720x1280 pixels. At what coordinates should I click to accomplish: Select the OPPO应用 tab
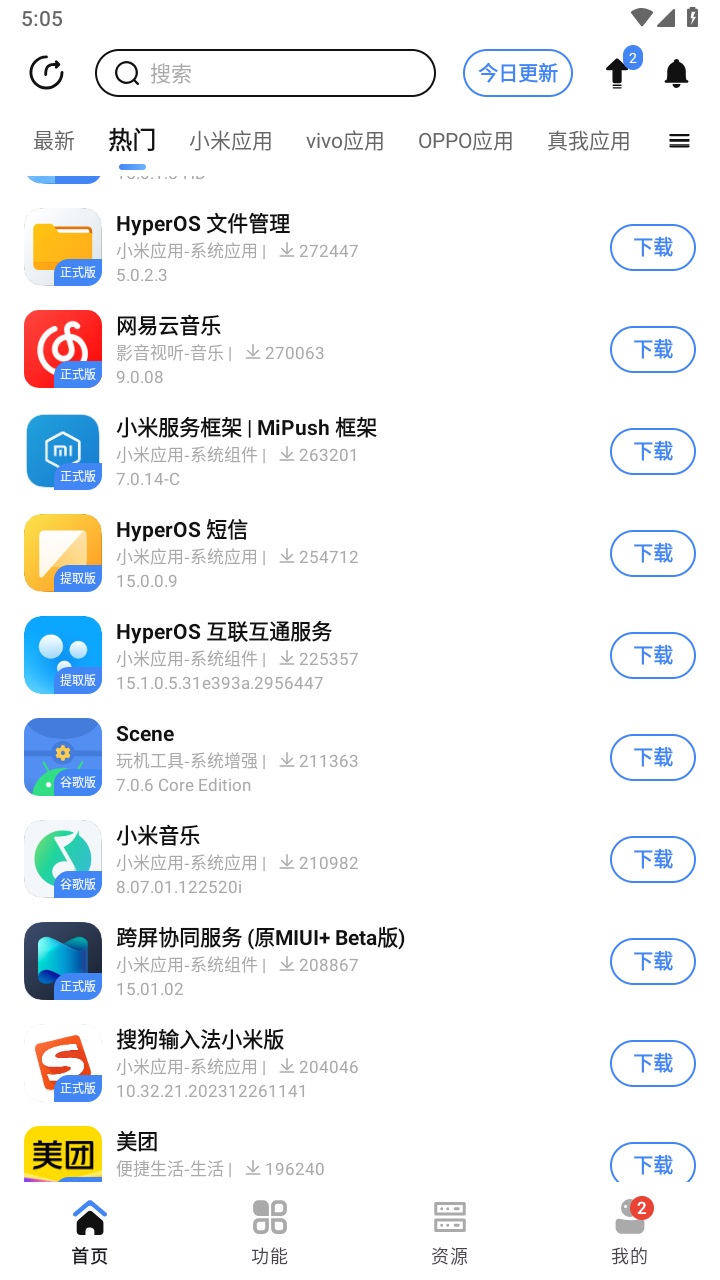[x=465, y=141]
